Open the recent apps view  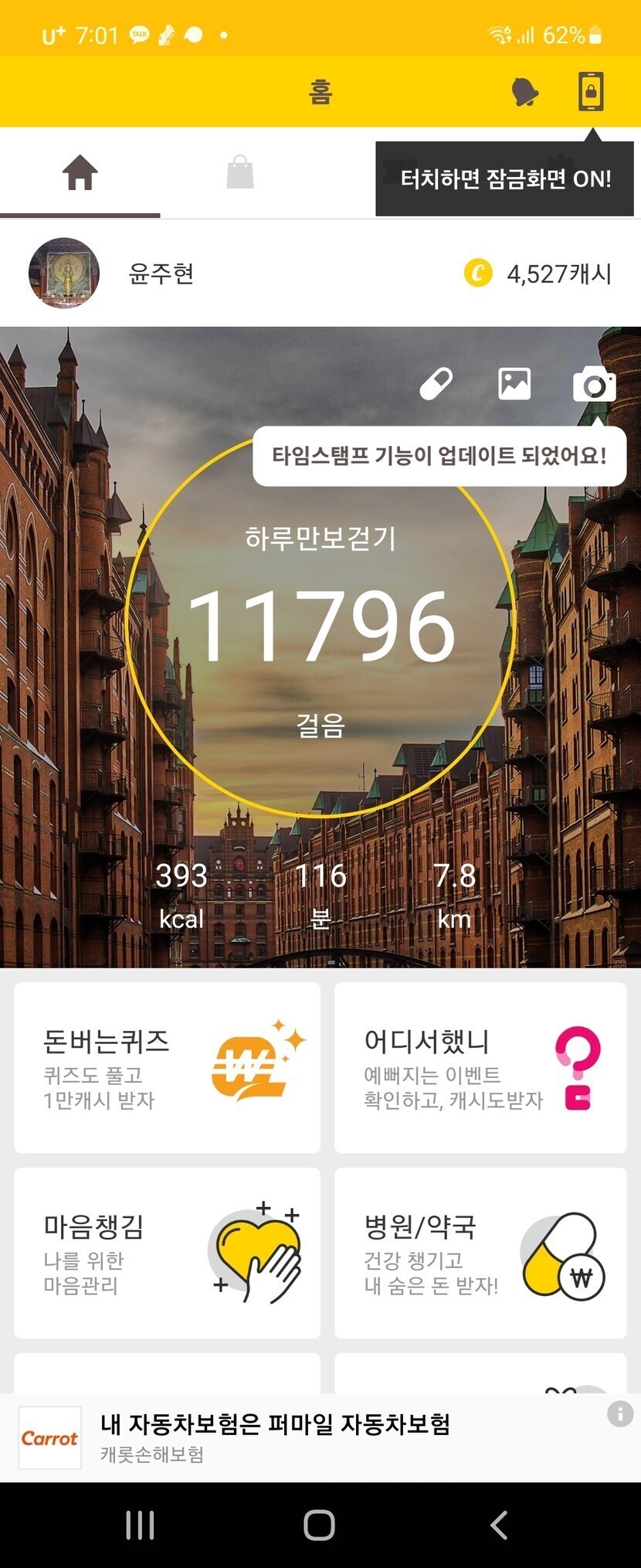(140, 1525)
